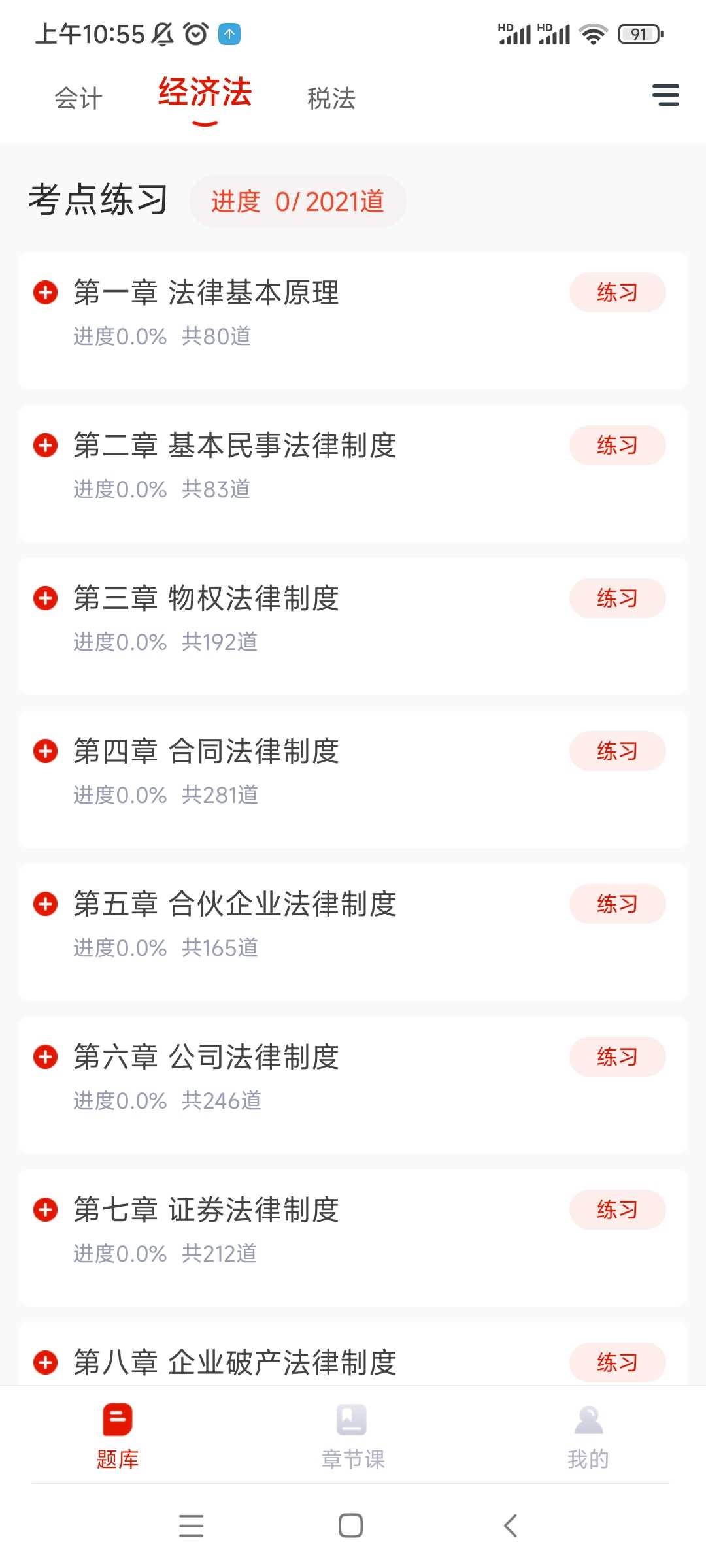Begin 练习 for 第三章 物权法律制度
Screen dimensions: 706x1568
pos(617,598)
